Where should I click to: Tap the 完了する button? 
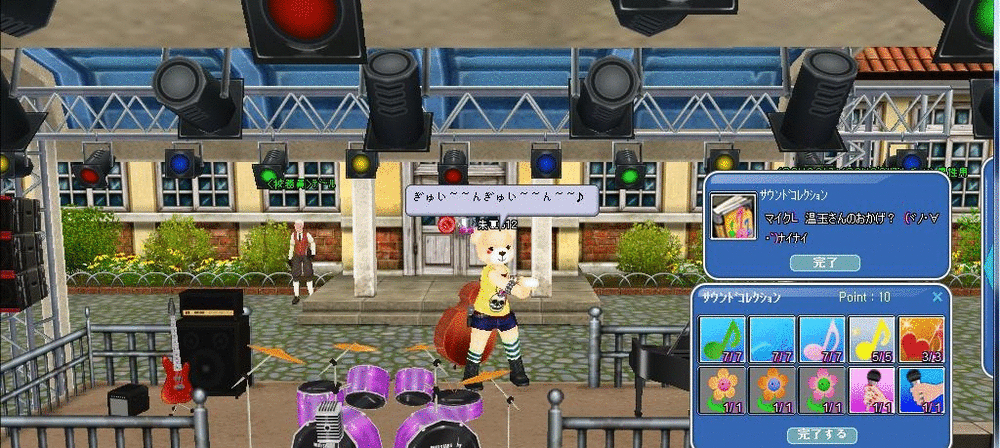coord(823,435)
